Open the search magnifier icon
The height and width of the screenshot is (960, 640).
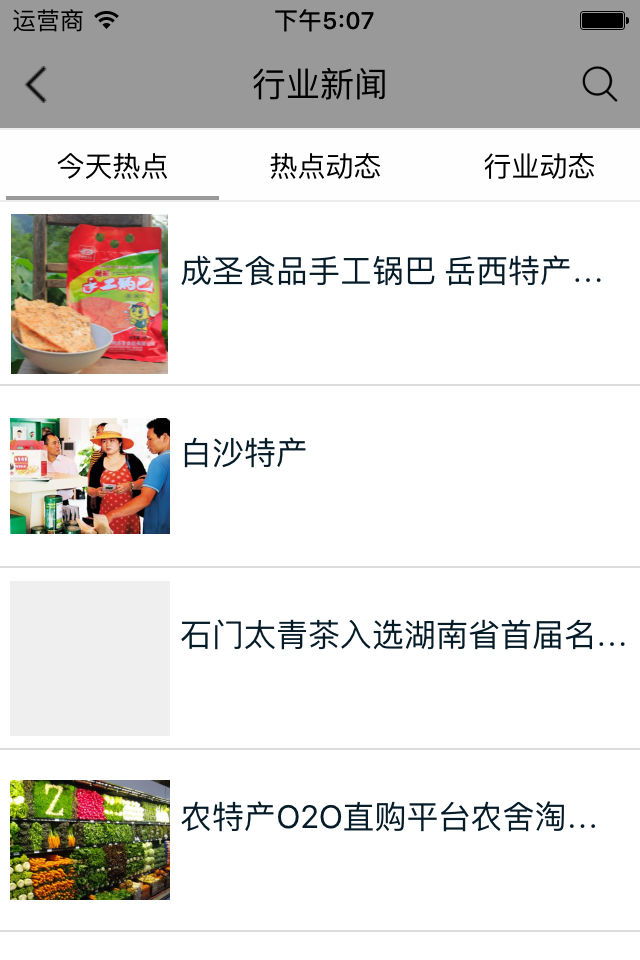tap(599, 85)
